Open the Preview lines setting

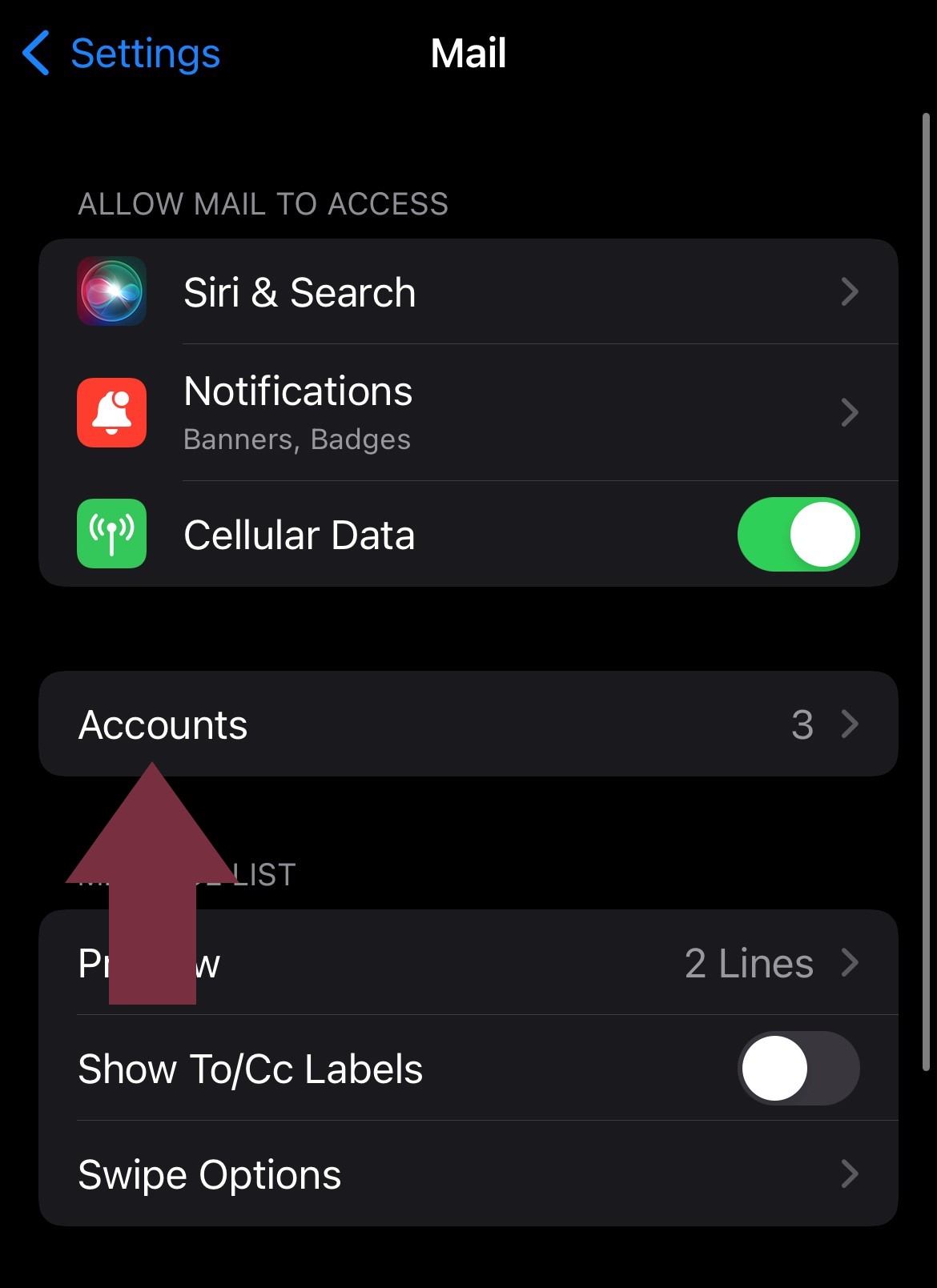tap(561, 963)
